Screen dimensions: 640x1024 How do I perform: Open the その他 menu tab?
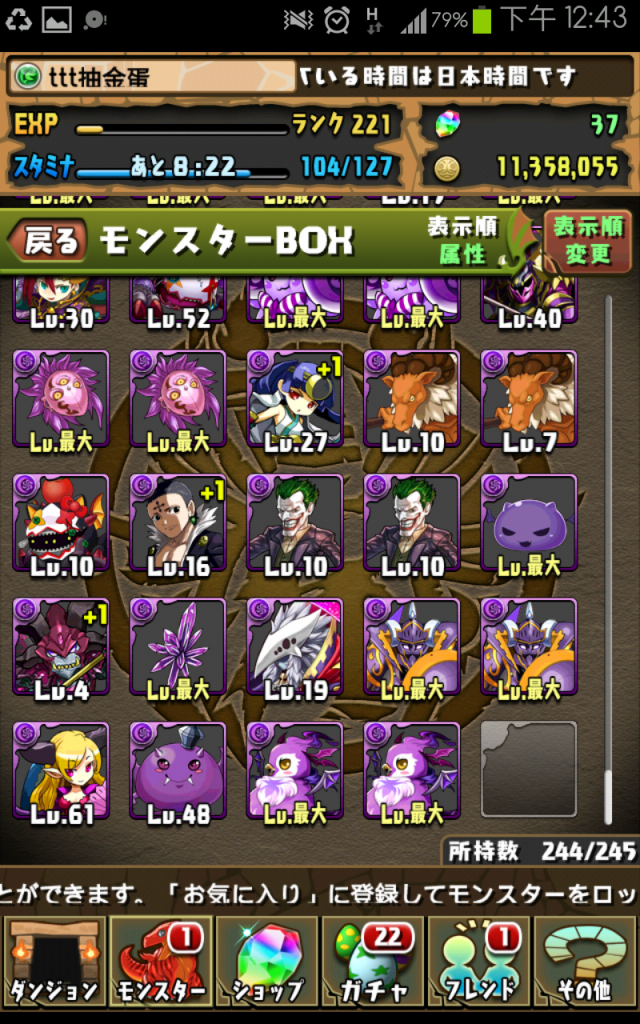(586, 962)
